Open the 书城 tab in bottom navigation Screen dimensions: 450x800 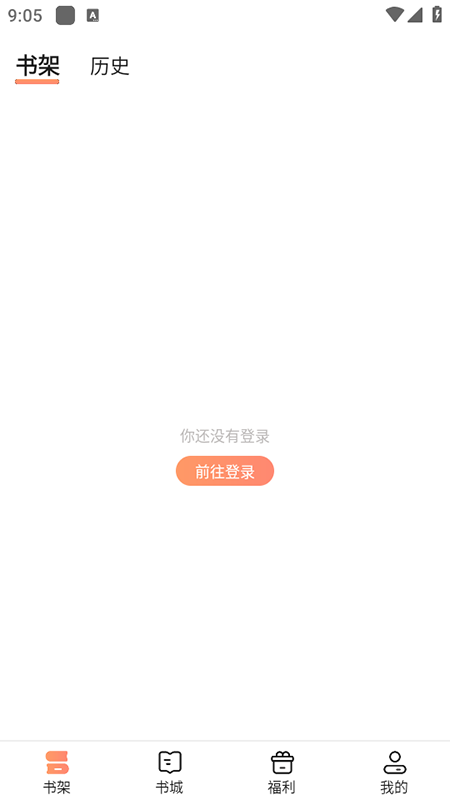point(169,772)
